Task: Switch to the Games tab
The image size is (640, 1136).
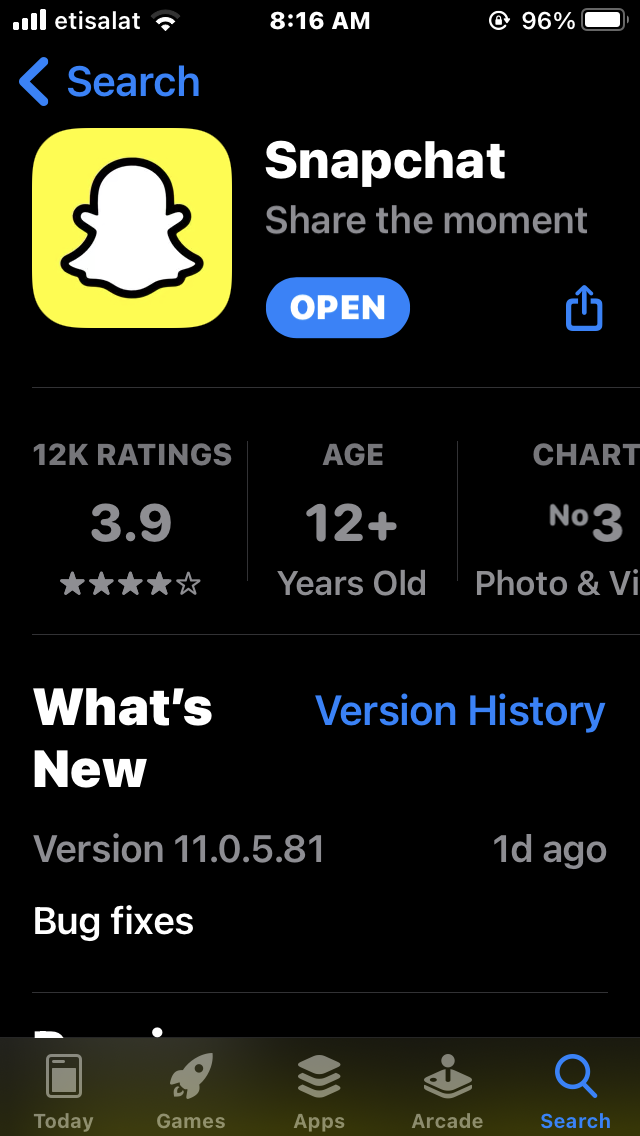Action: [x=191, y=1093]
